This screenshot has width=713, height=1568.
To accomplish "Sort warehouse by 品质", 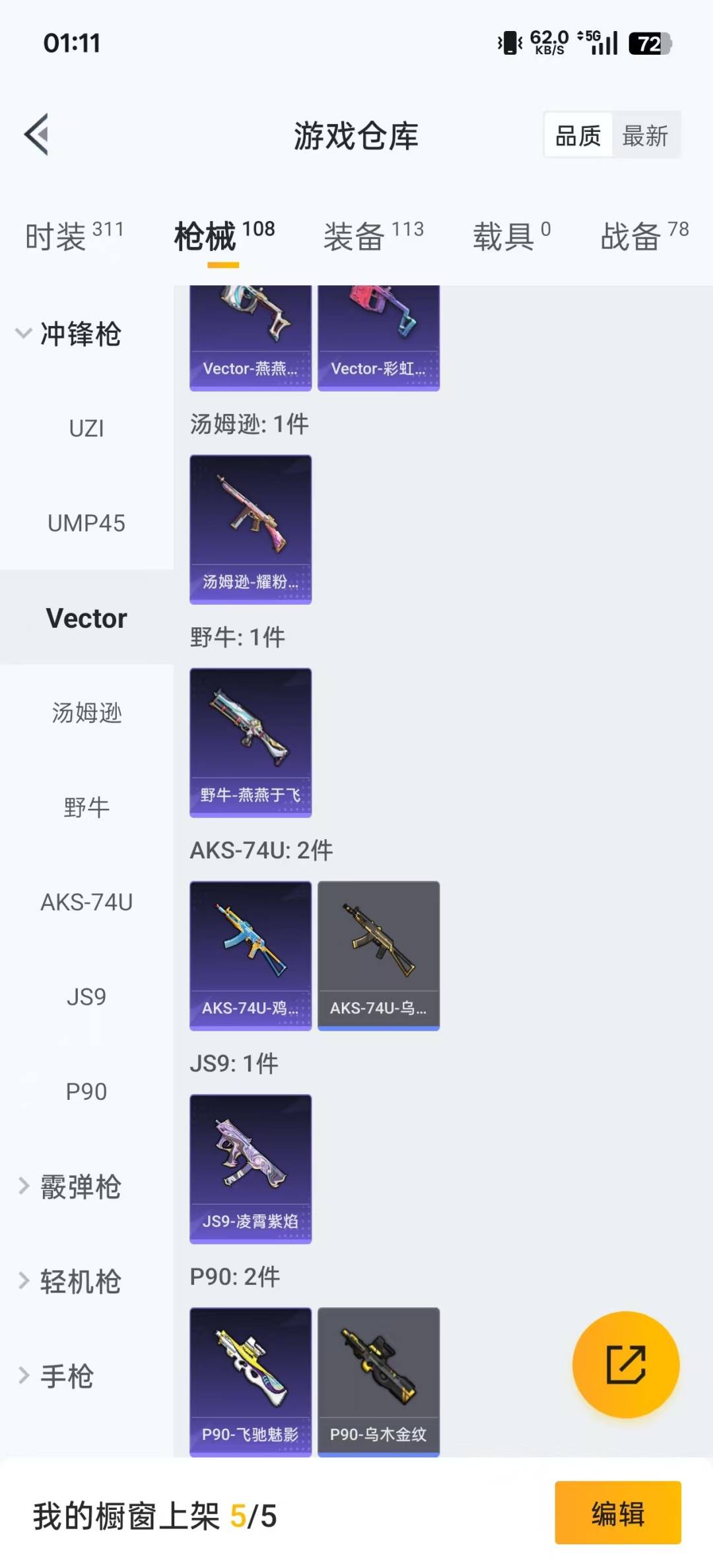I will pyautogui.click(x=578, y=136).
